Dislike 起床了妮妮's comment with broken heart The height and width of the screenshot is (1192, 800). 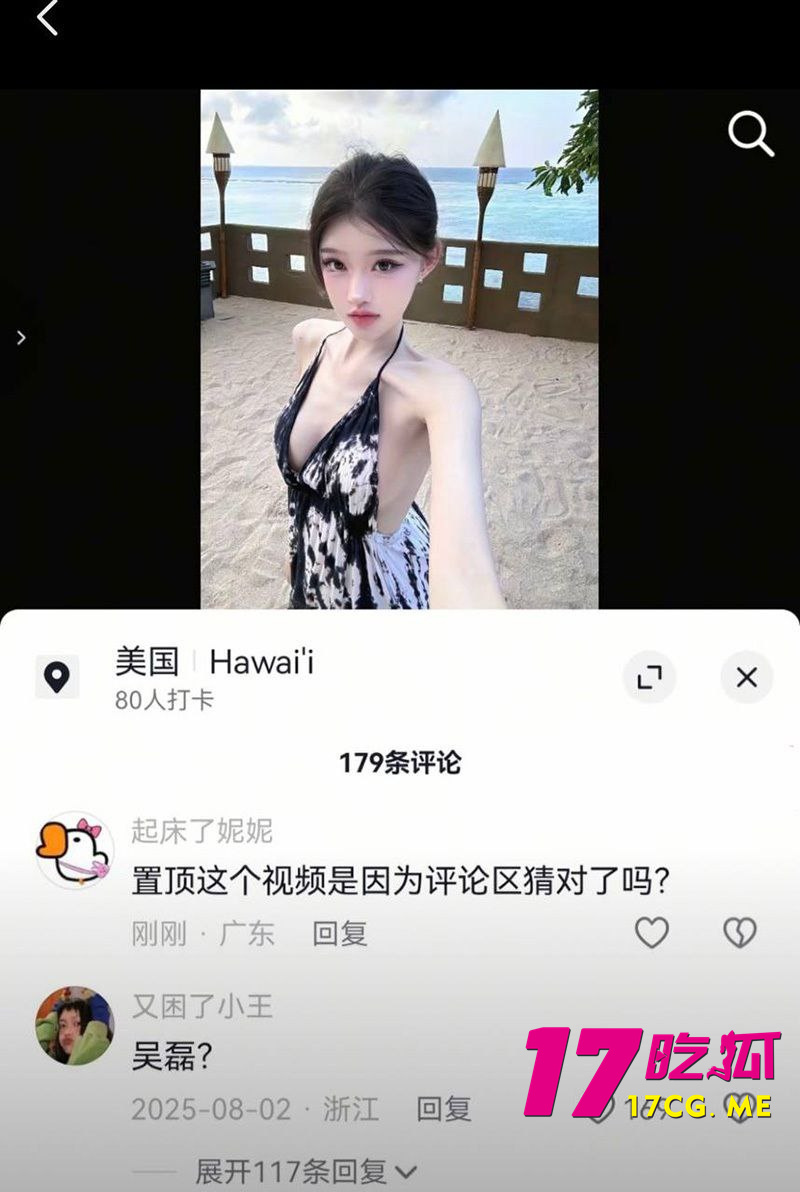[x=740, y=933]
